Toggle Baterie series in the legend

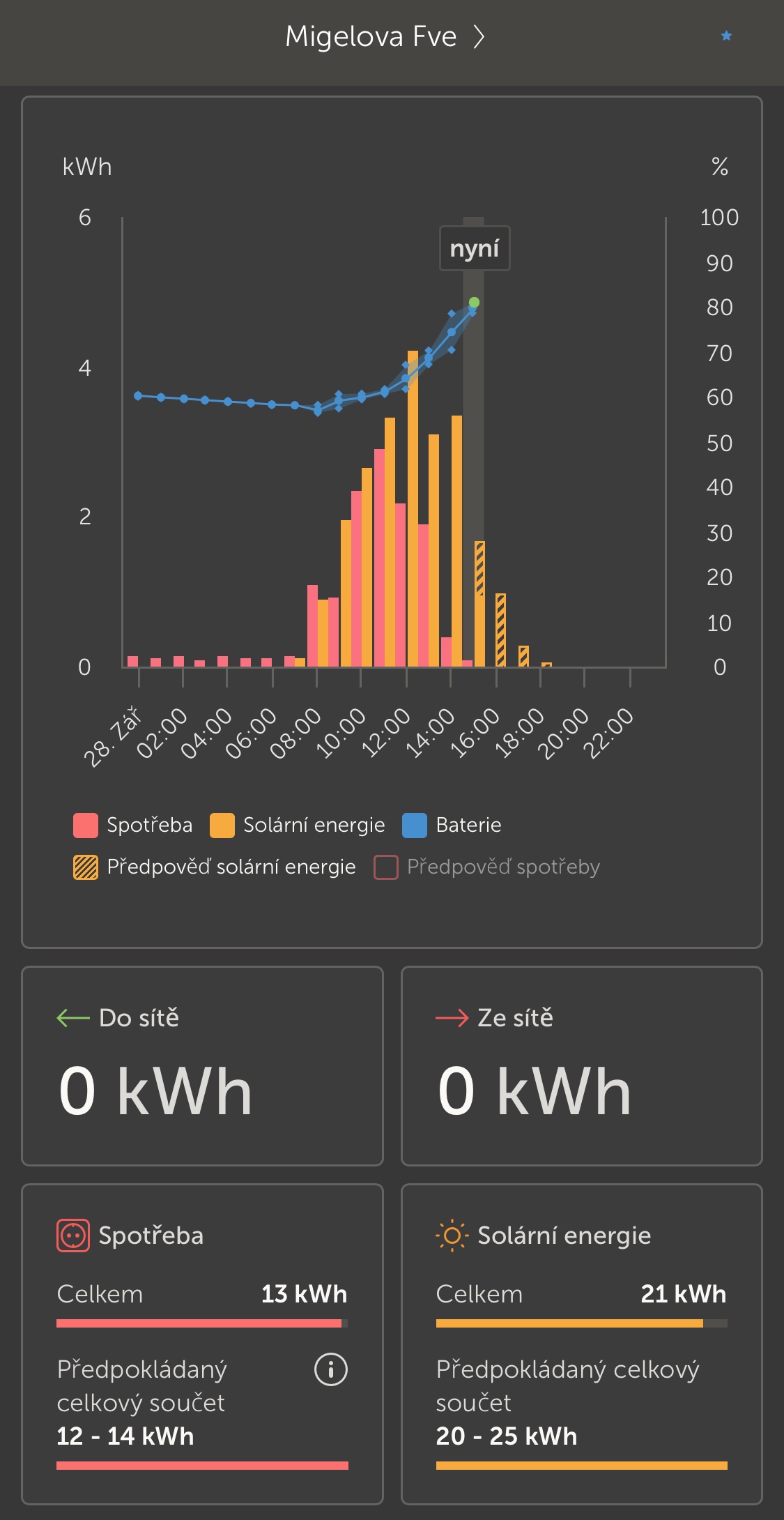452,825
